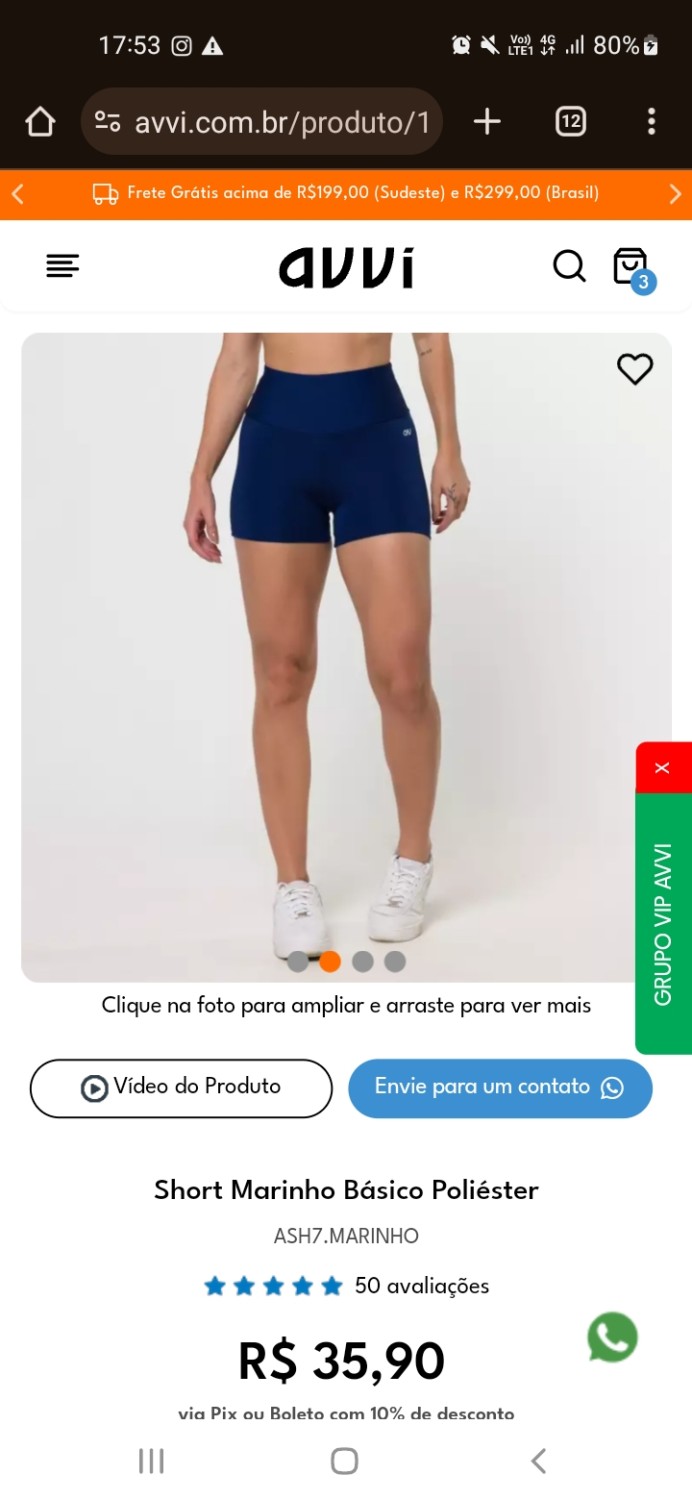Add the short to favorites
This screenshot has width=692, height=1500.
click(634, 369)
